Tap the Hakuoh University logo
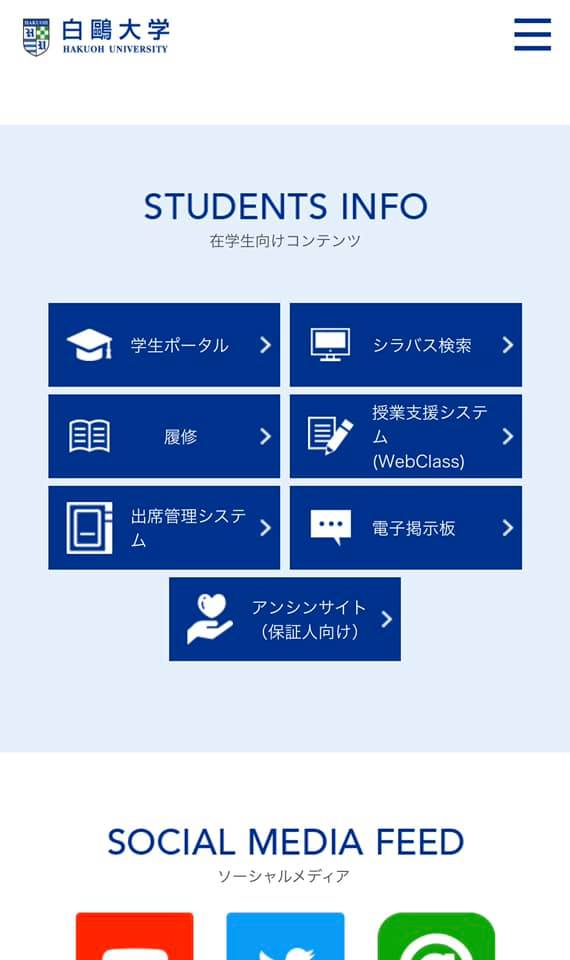The image size is (570, 960). [96, 37]
